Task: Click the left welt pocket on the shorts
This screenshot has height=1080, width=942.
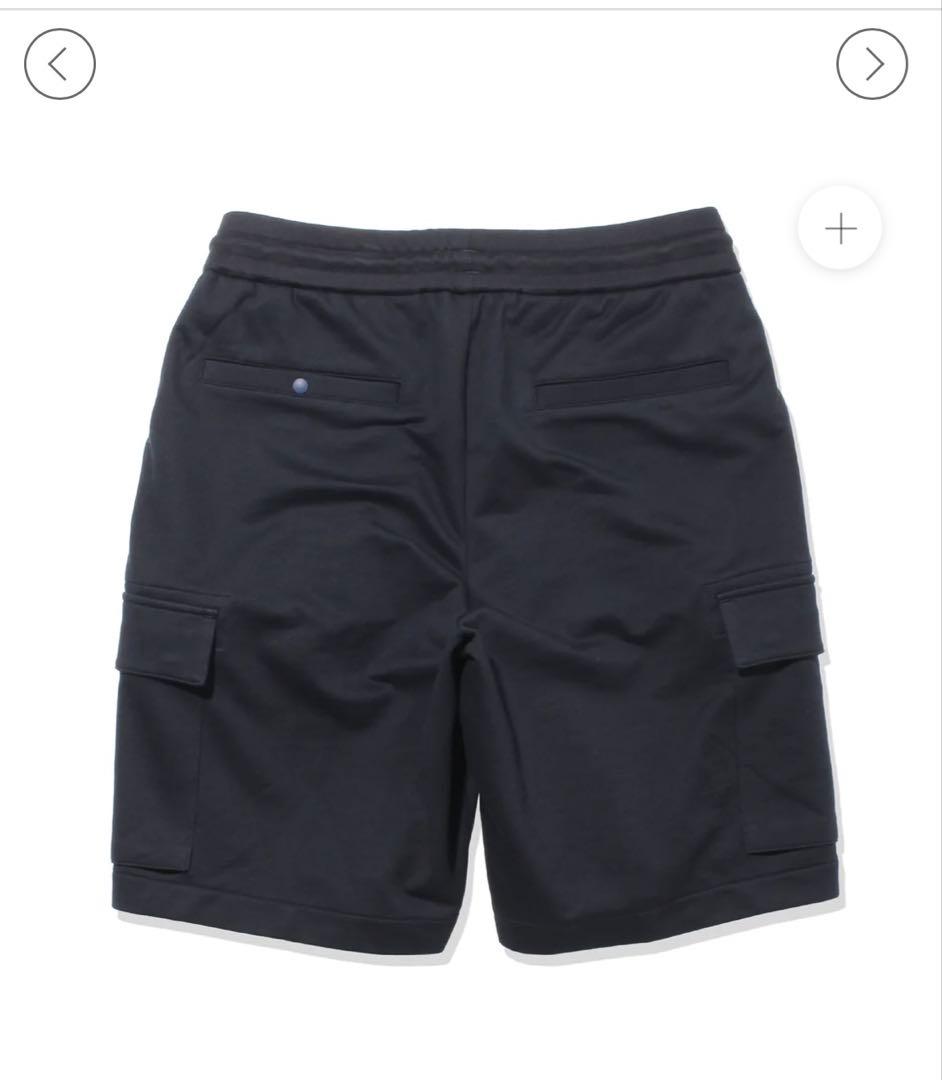Action: tap(300, 372)
